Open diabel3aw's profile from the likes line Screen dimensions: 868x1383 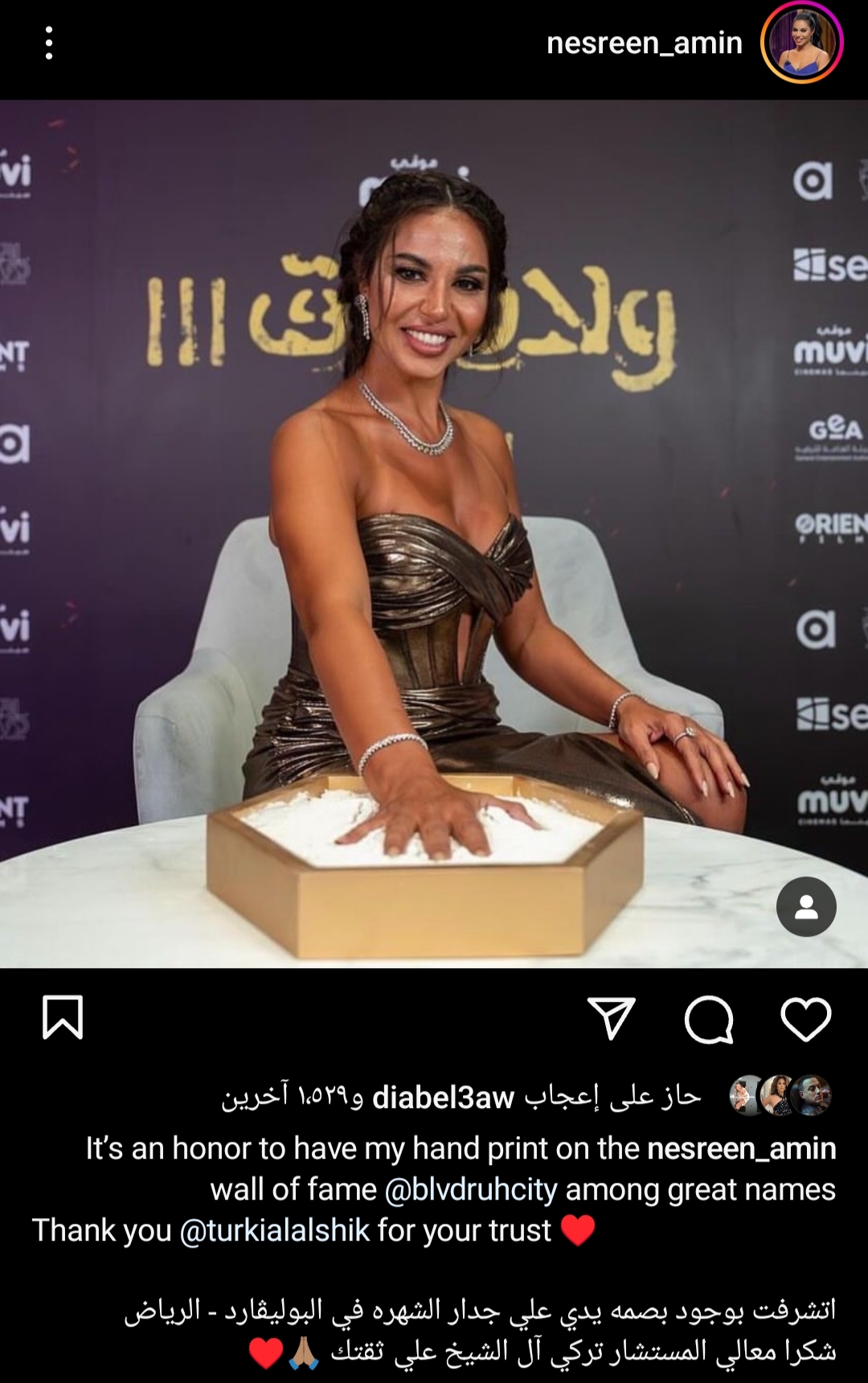(443, 1097)
